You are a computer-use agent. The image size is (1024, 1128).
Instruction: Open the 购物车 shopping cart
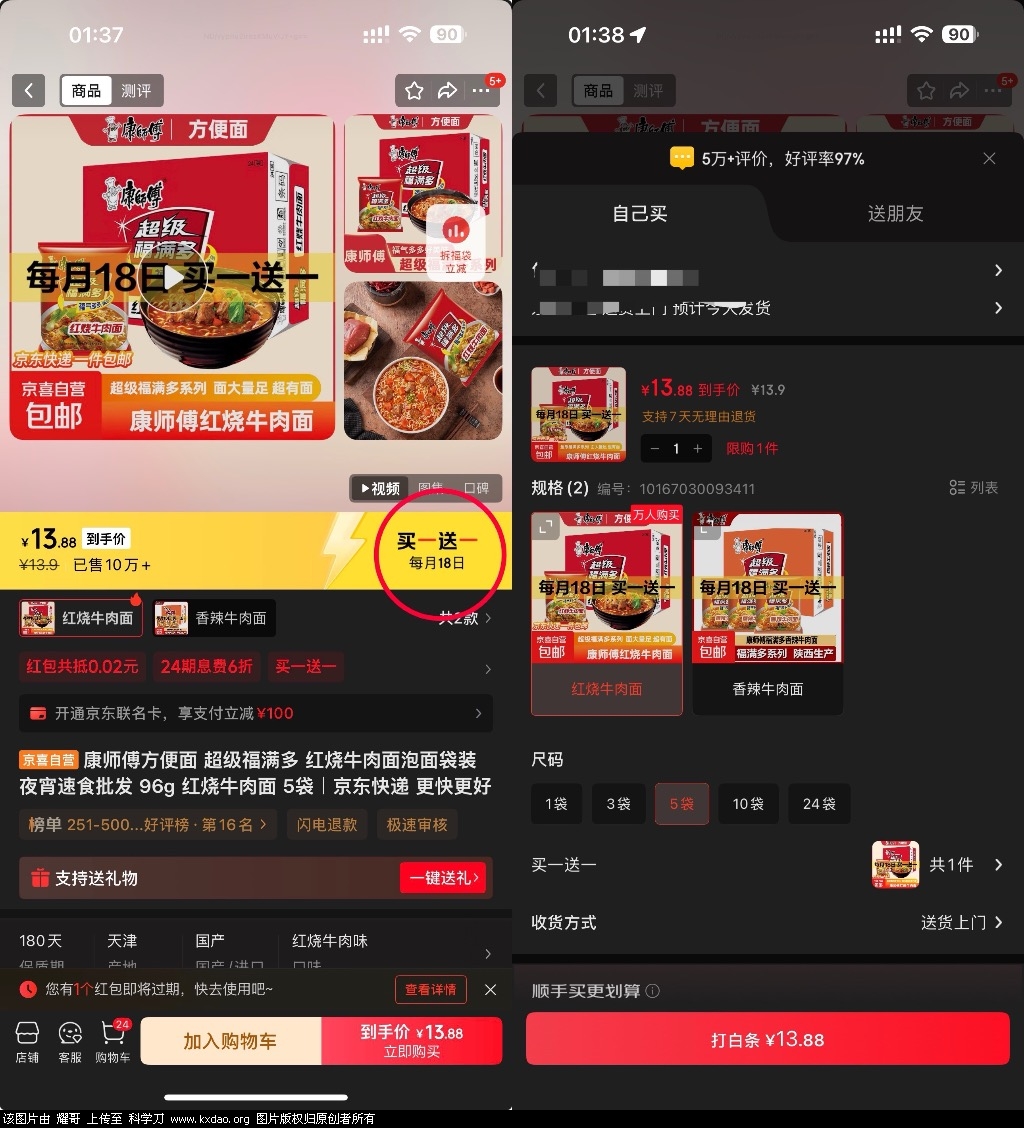coord(113,1041)
